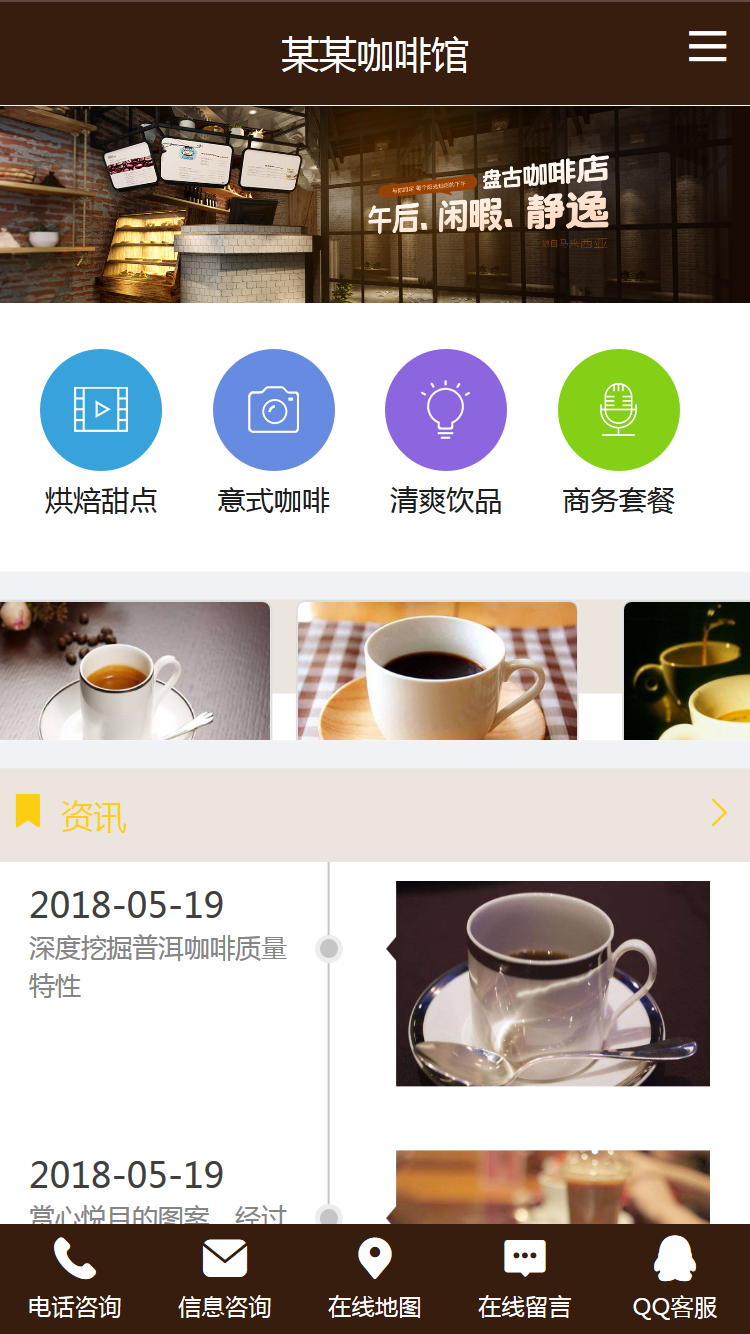
Task: Tap 电话咨询 in the bottom bar
Action: point(75,1279)
